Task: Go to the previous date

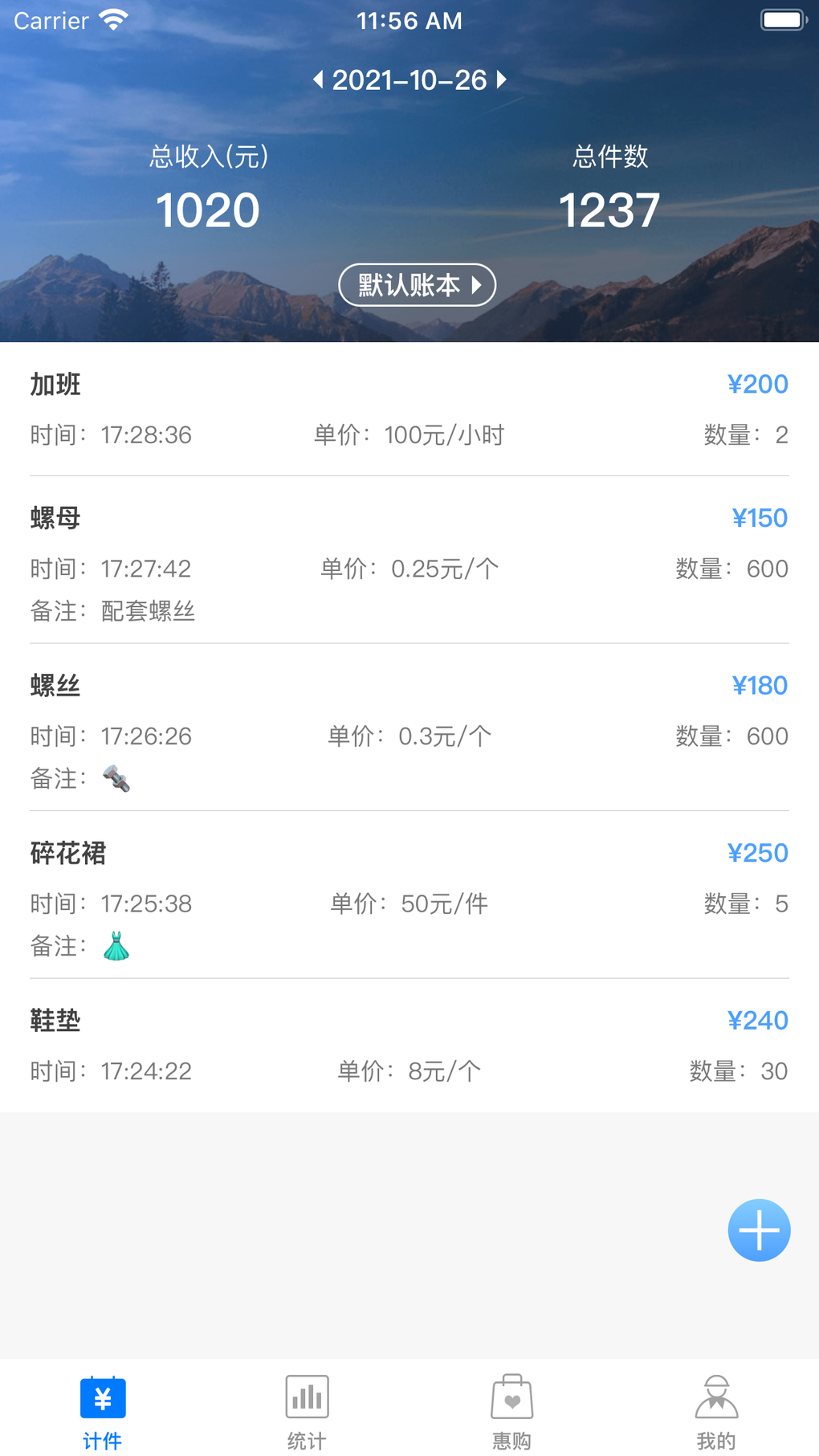Action: point(319,80)
